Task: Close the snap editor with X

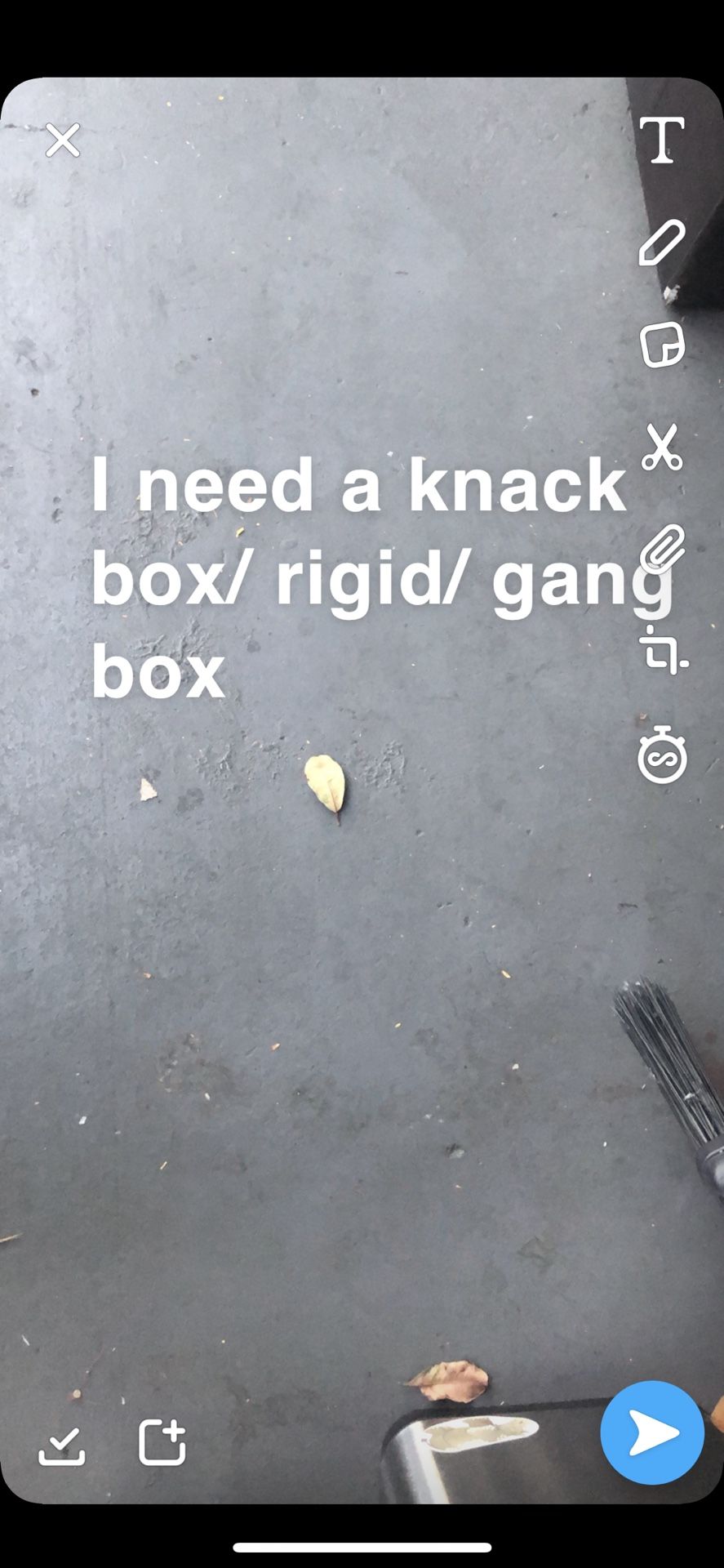Action: (x=63, y=140)
